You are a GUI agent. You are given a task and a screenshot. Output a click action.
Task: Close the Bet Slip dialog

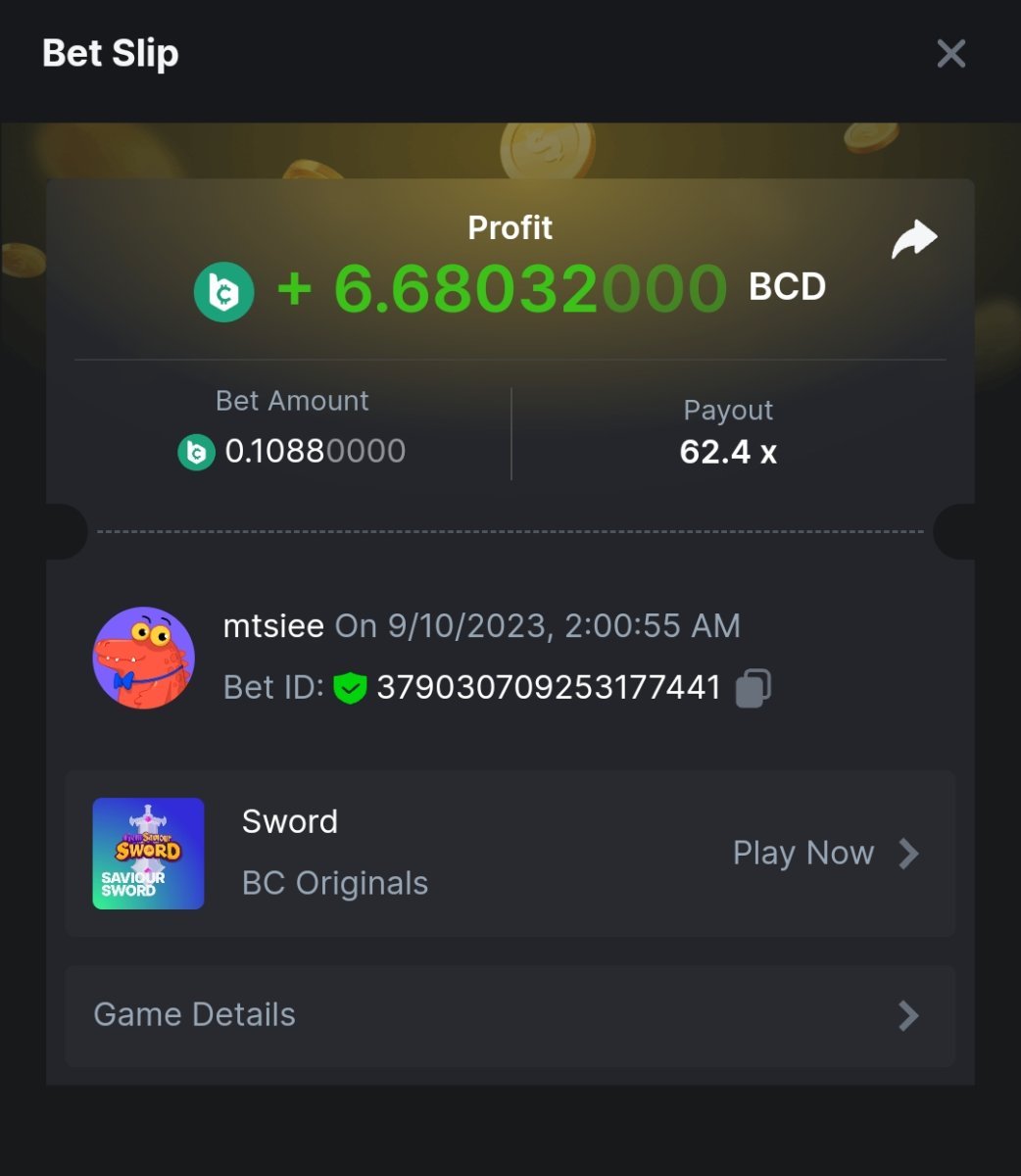click(x=950, y=54)
